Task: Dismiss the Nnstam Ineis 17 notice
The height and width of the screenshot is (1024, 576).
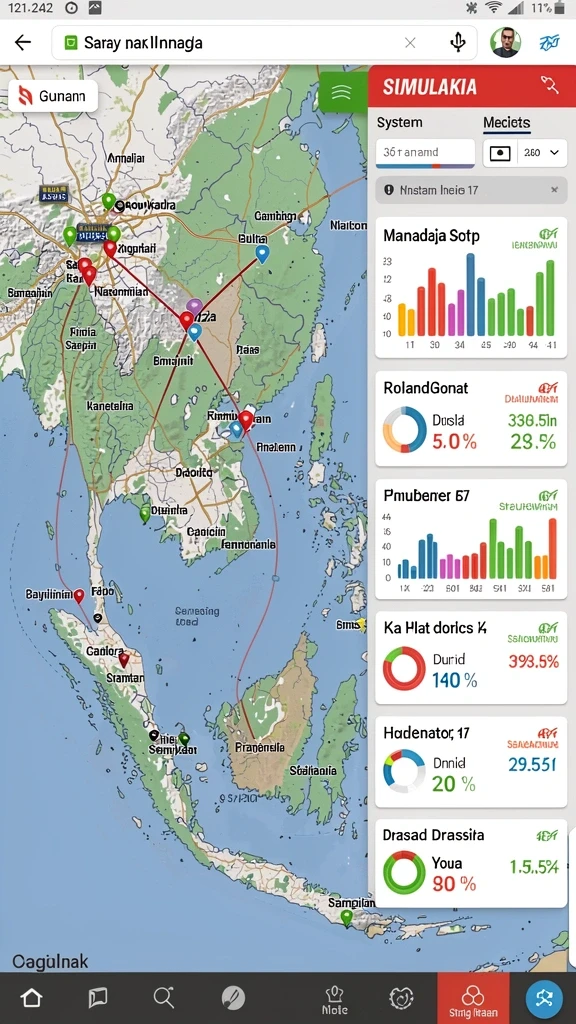Action: click(x=554, y=190)
